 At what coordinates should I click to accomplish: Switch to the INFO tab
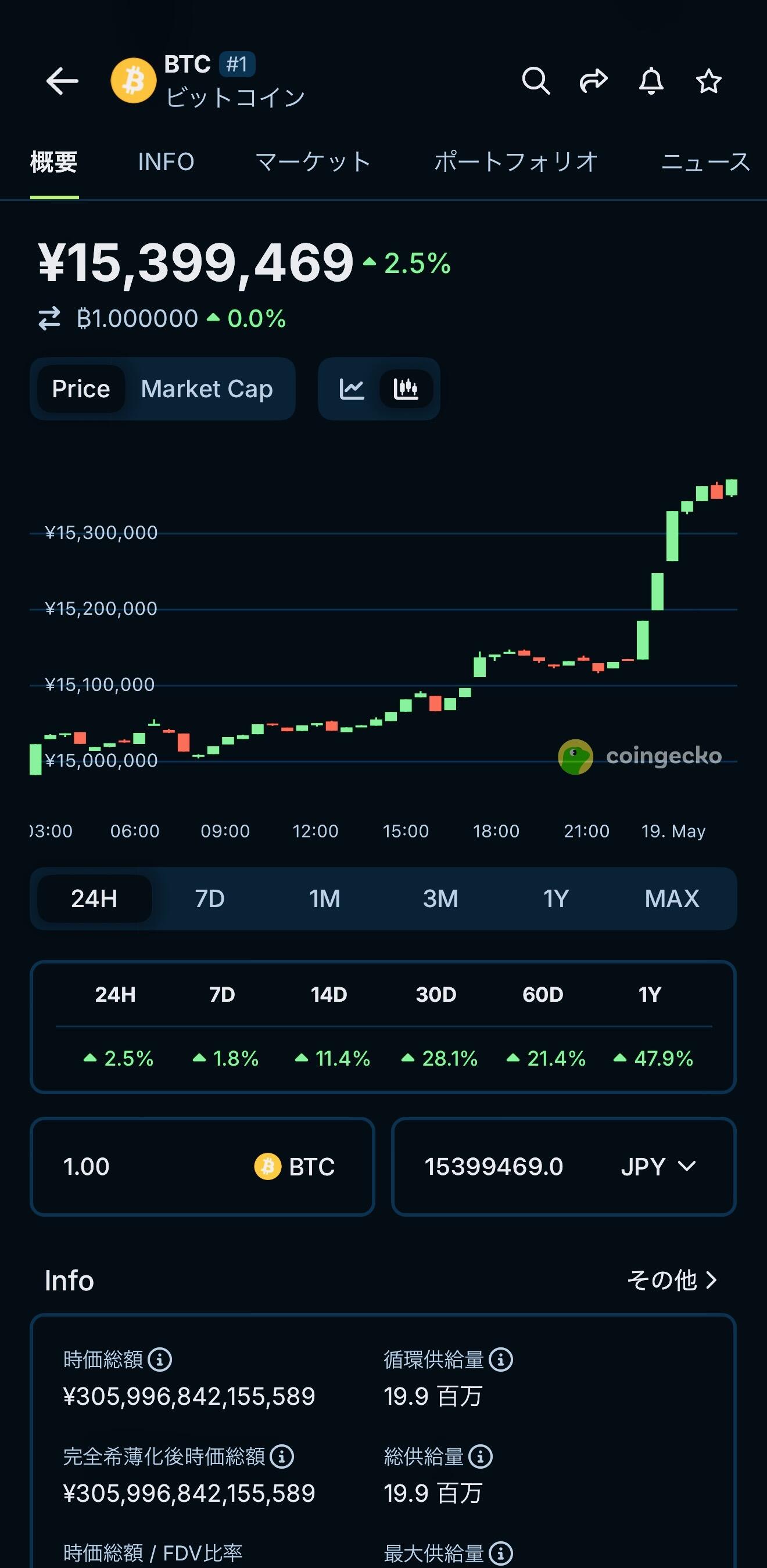166,162
